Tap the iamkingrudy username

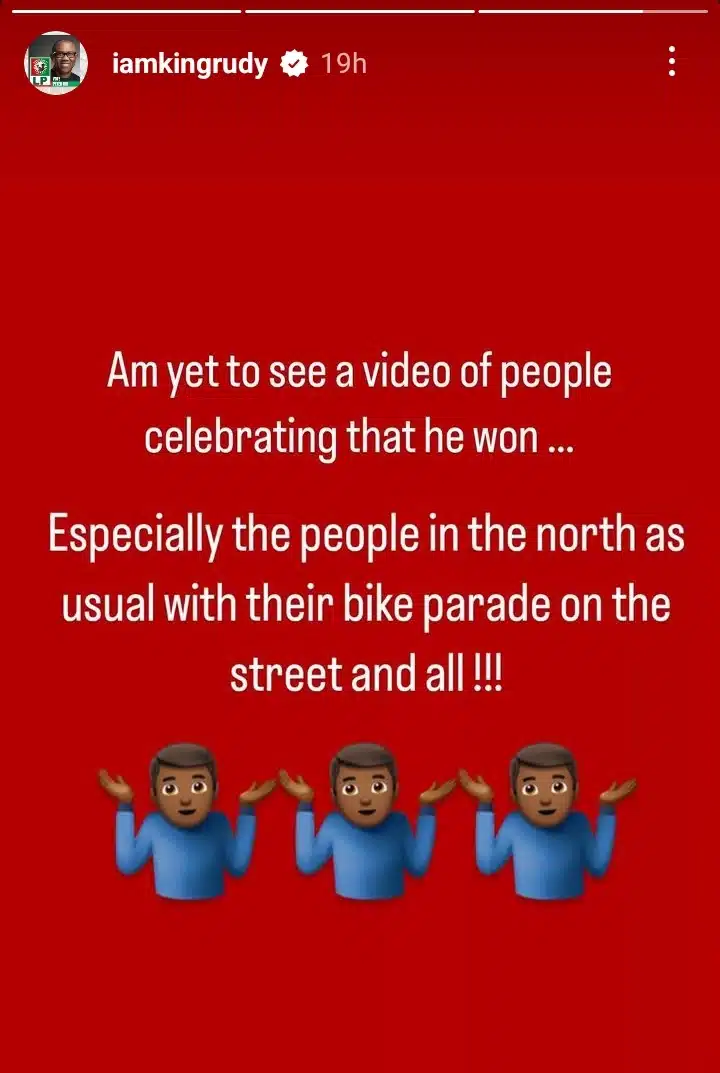(x=189, y=64)
